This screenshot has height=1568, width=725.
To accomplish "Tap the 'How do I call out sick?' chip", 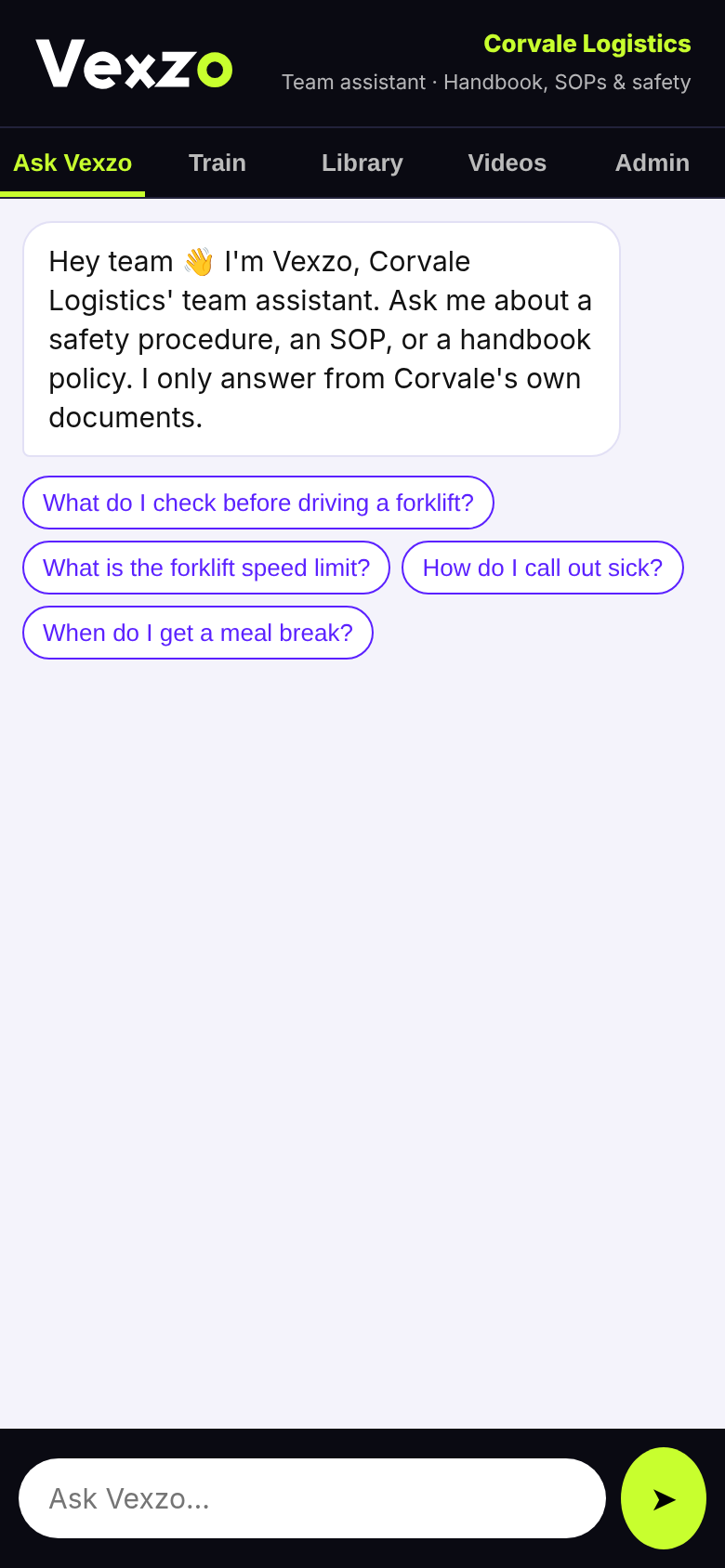I will [x=543, y=568].
